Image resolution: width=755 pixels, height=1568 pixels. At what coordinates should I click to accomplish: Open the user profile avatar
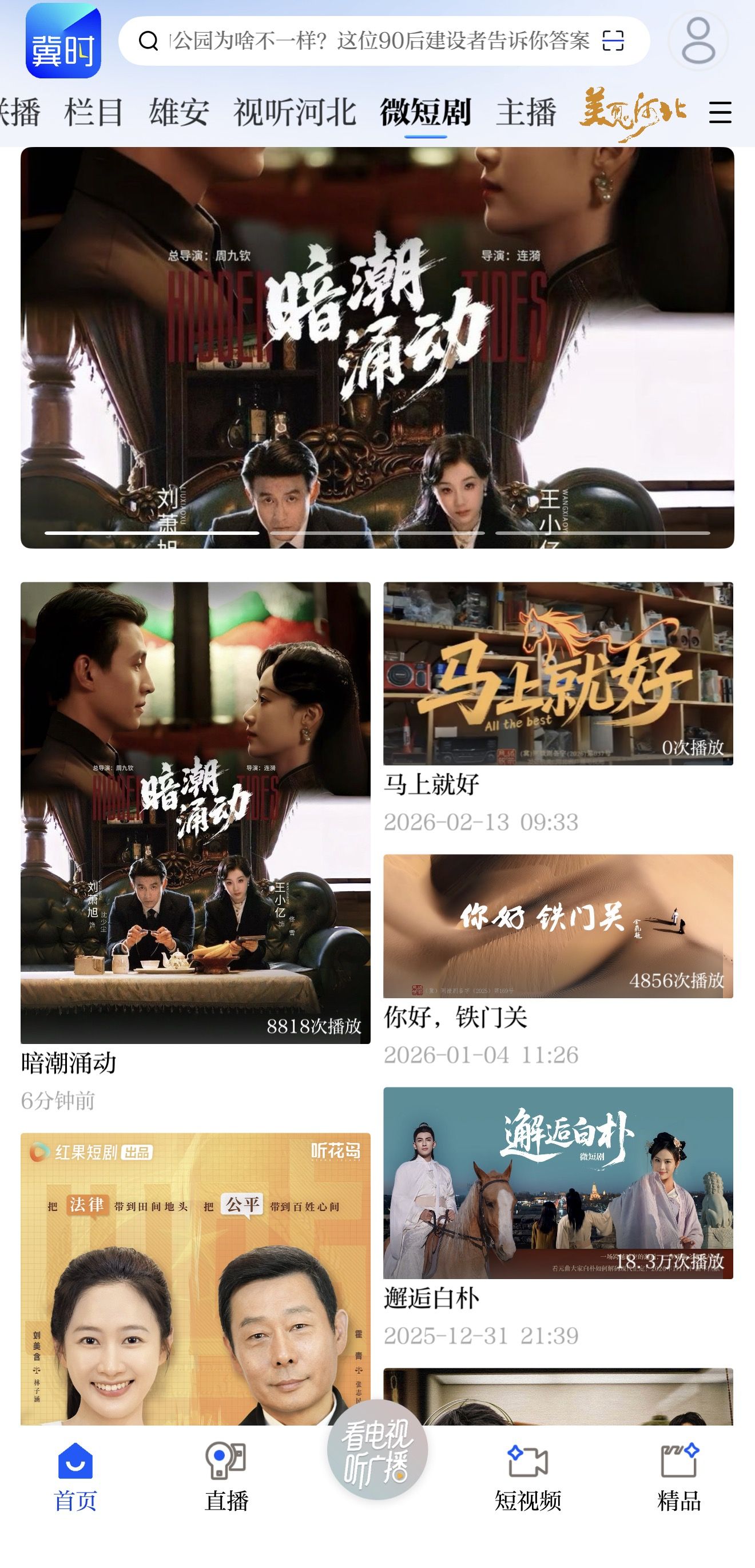(x=698, y=41)
